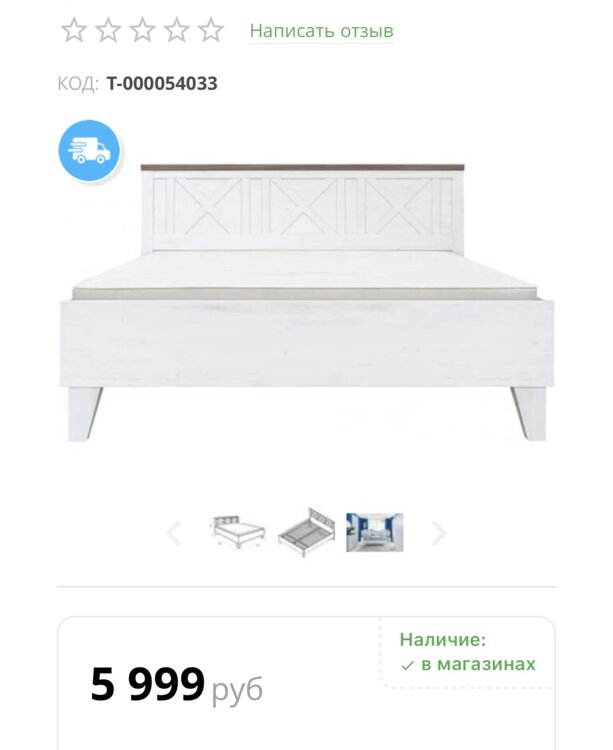Screen dimensions: 613x750
Task: Open the main bed photo
Action: pos(307,300)
